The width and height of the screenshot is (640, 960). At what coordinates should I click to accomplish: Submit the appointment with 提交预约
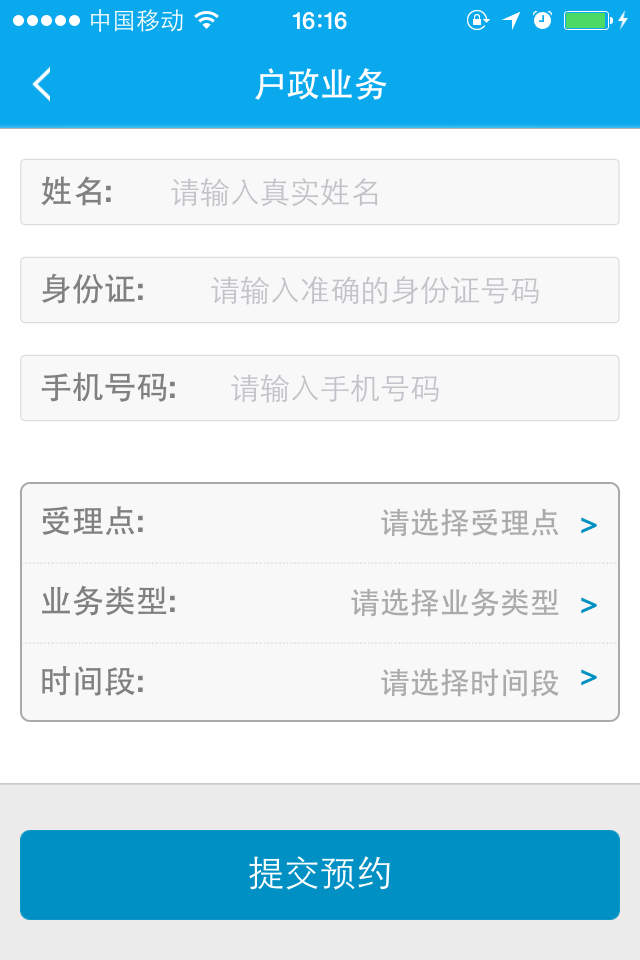tap(320, 874)
